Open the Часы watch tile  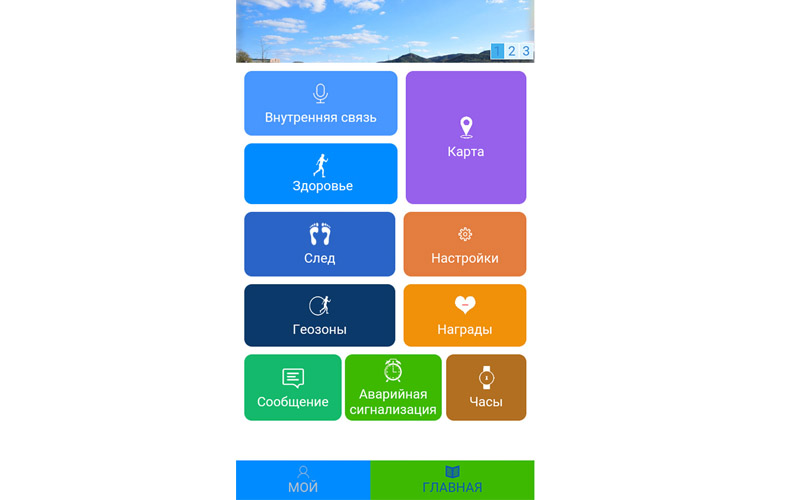click(x=486, y=387)
